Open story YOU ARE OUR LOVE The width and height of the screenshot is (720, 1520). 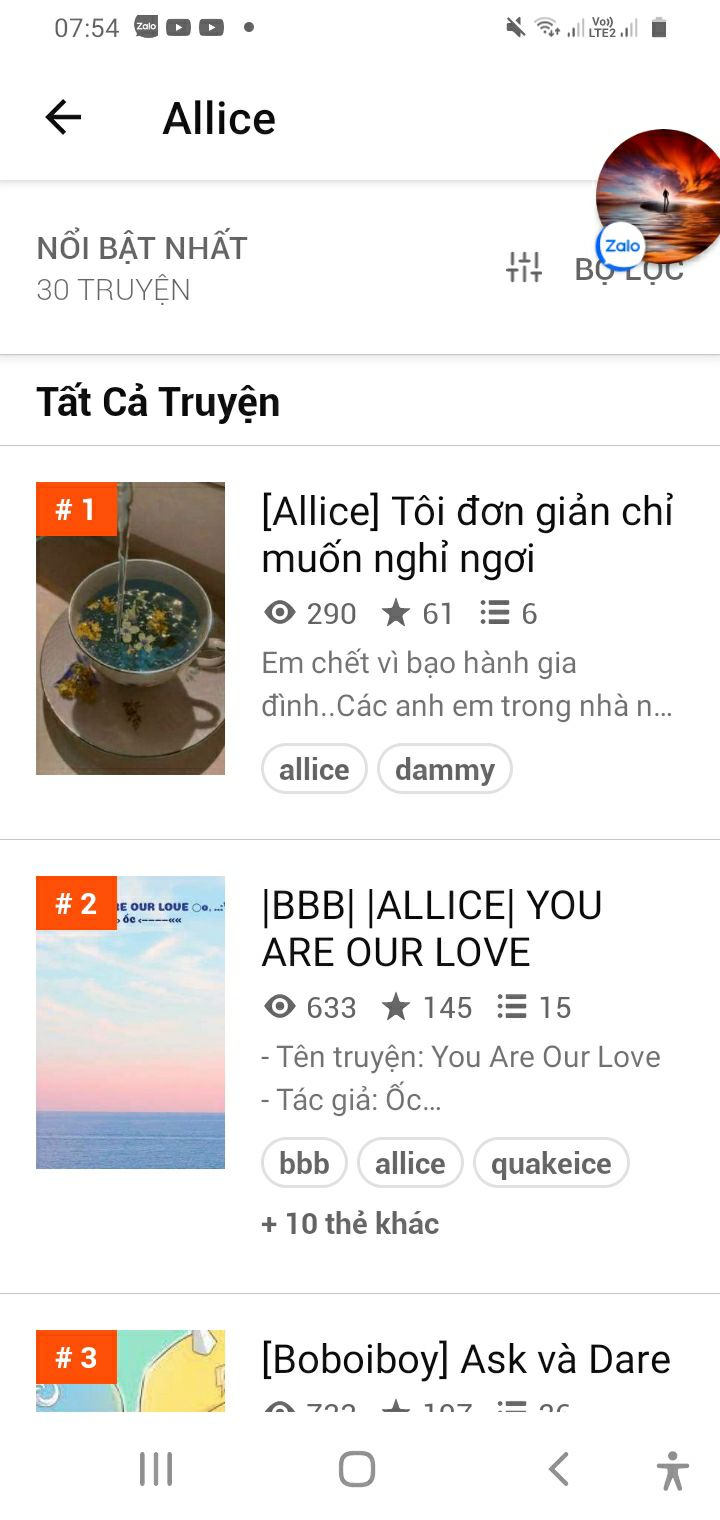[431, 928]
